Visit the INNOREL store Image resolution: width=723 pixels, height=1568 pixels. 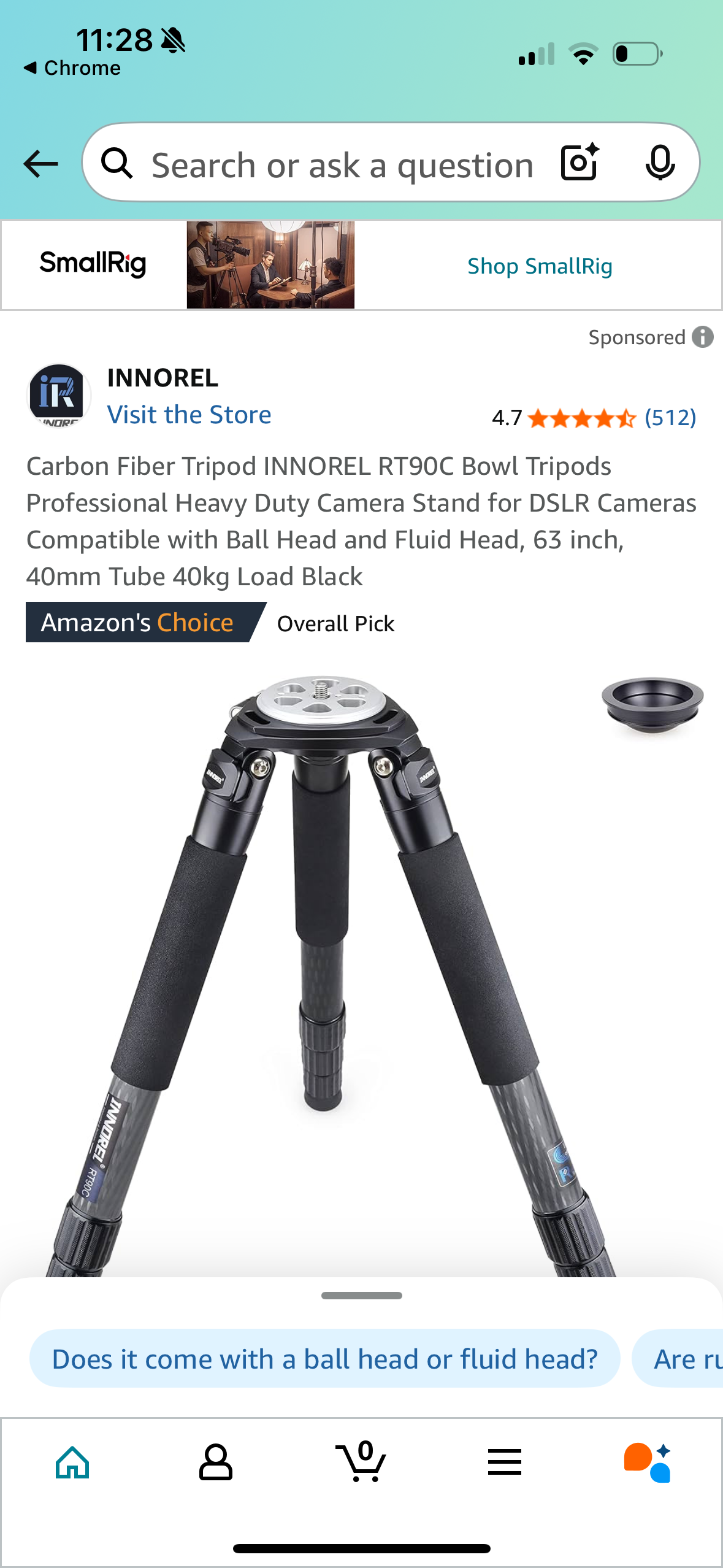click(189, 415)
